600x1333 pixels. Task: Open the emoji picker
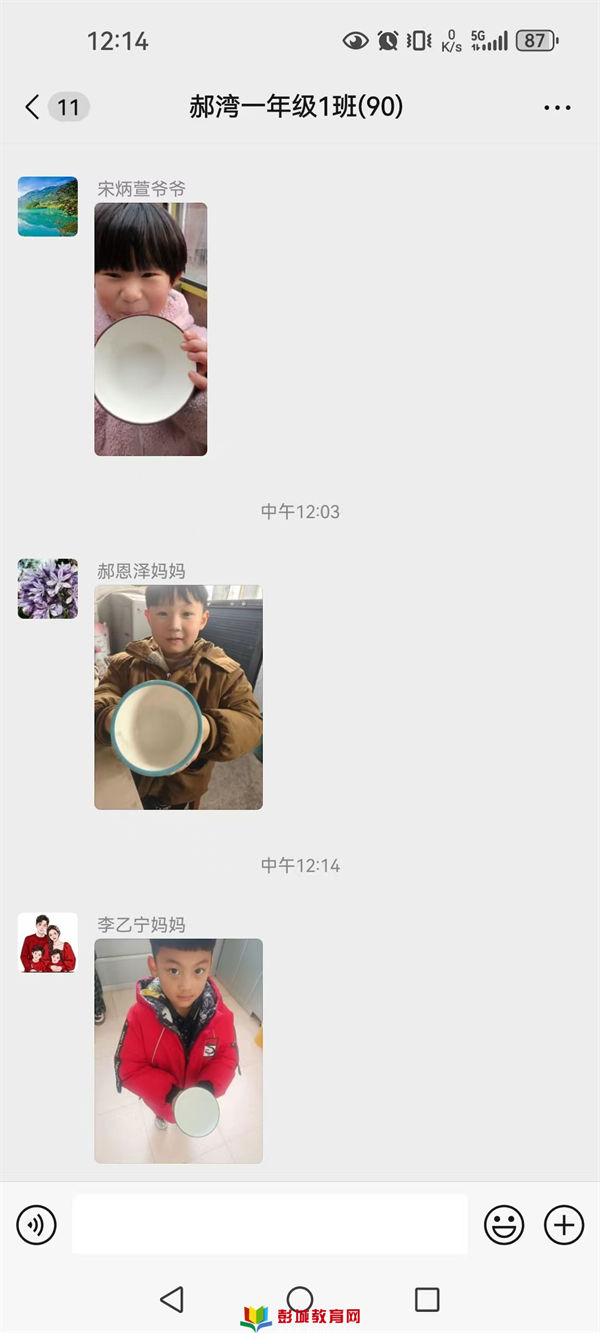tap(504, 1224)
